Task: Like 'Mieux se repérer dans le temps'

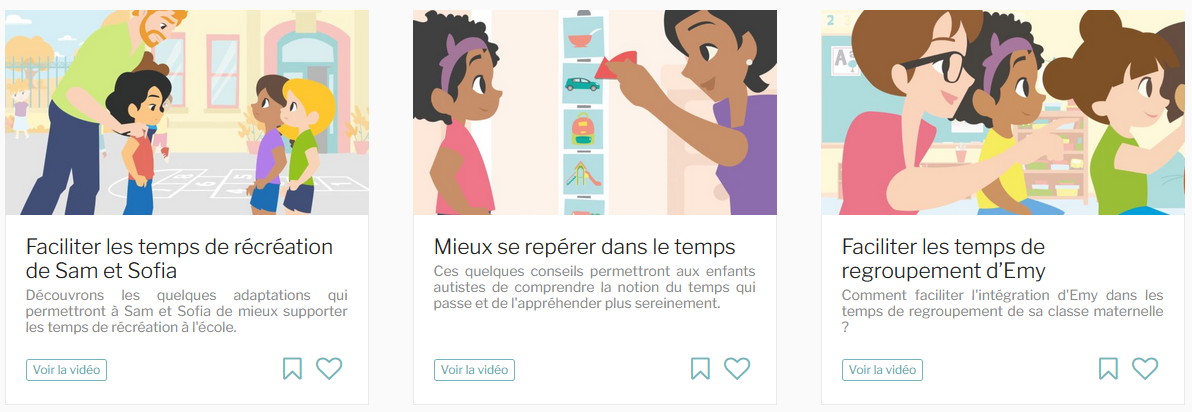Action: click(x=737, y=369)
